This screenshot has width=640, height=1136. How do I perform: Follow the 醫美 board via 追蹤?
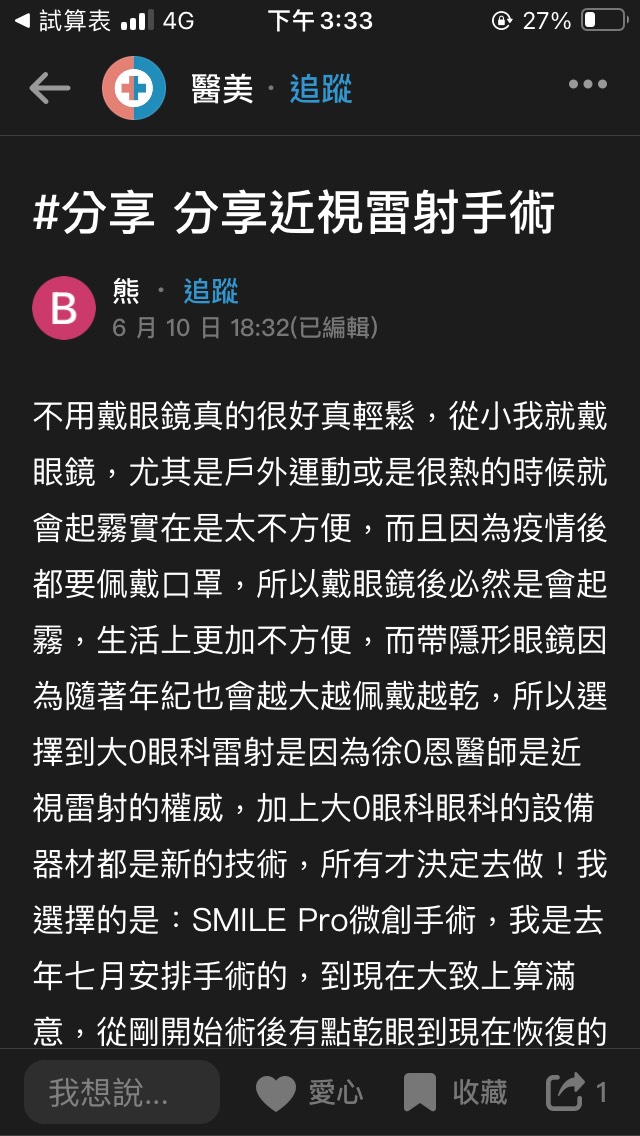tap(321, 89)
